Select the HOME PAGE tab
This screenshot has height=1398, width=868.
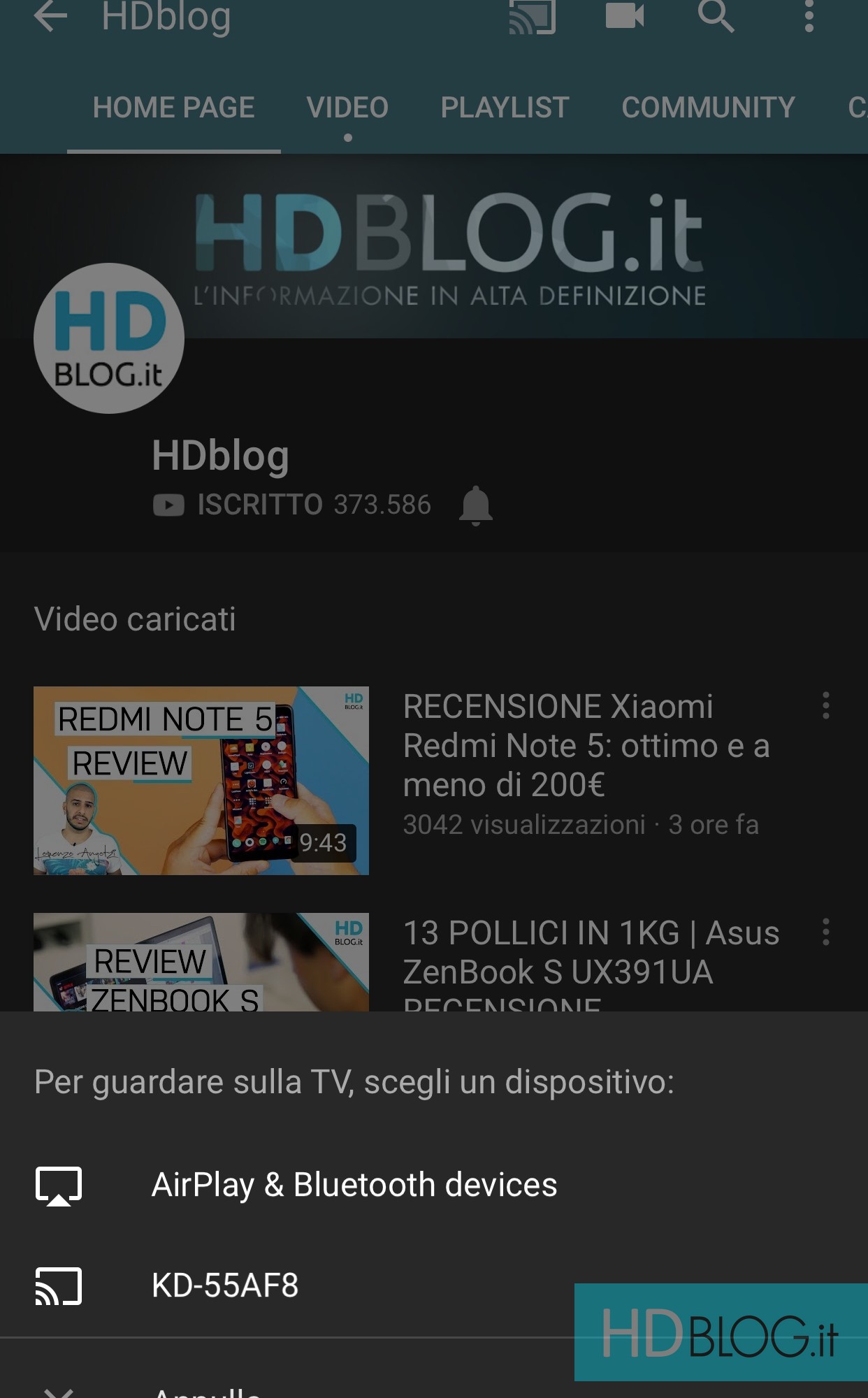(x=174, y=108)
